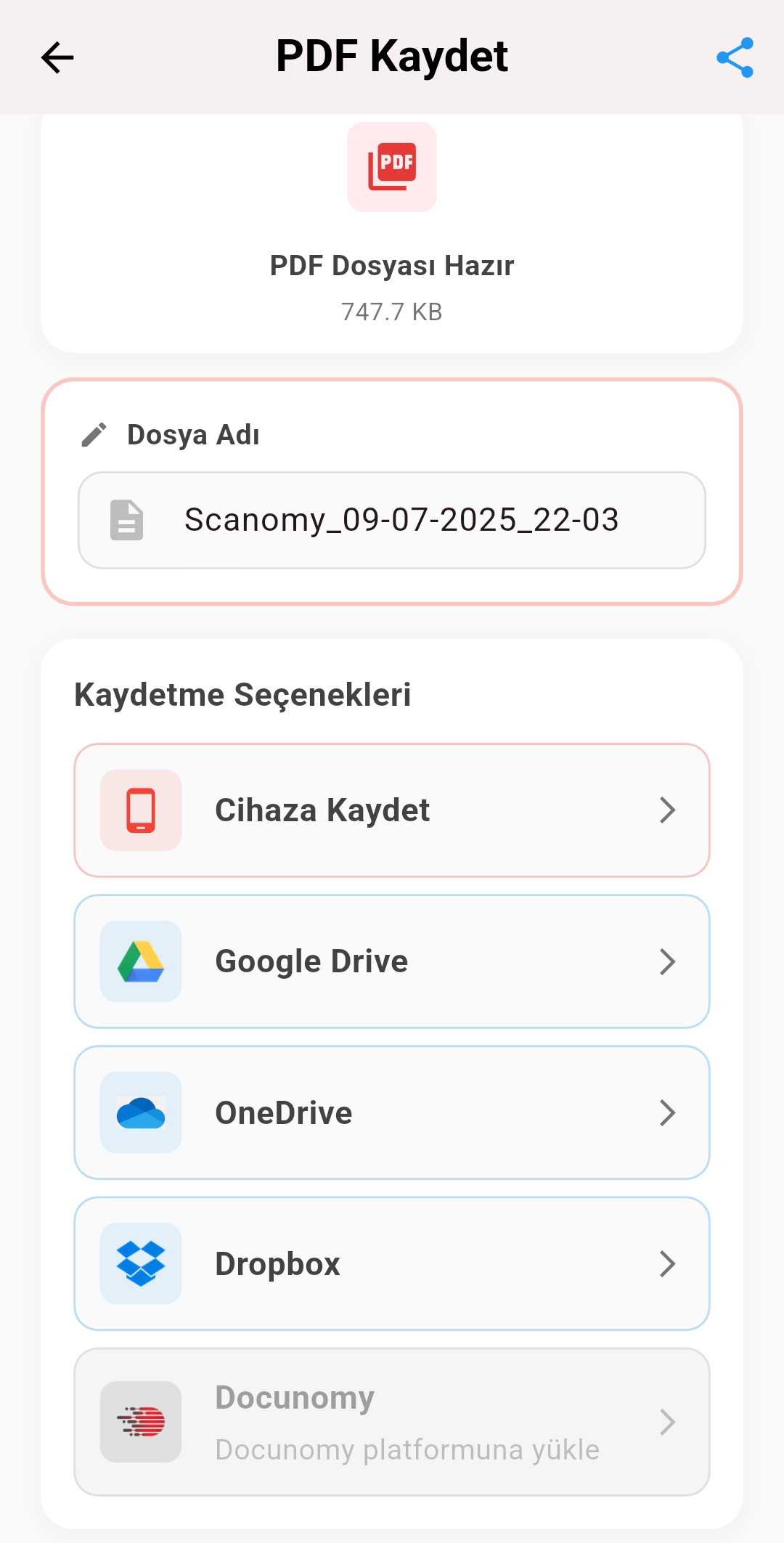Select Cihaza Kaydet option
This screenshot has width=784, height=1543.
coord(392,810)
